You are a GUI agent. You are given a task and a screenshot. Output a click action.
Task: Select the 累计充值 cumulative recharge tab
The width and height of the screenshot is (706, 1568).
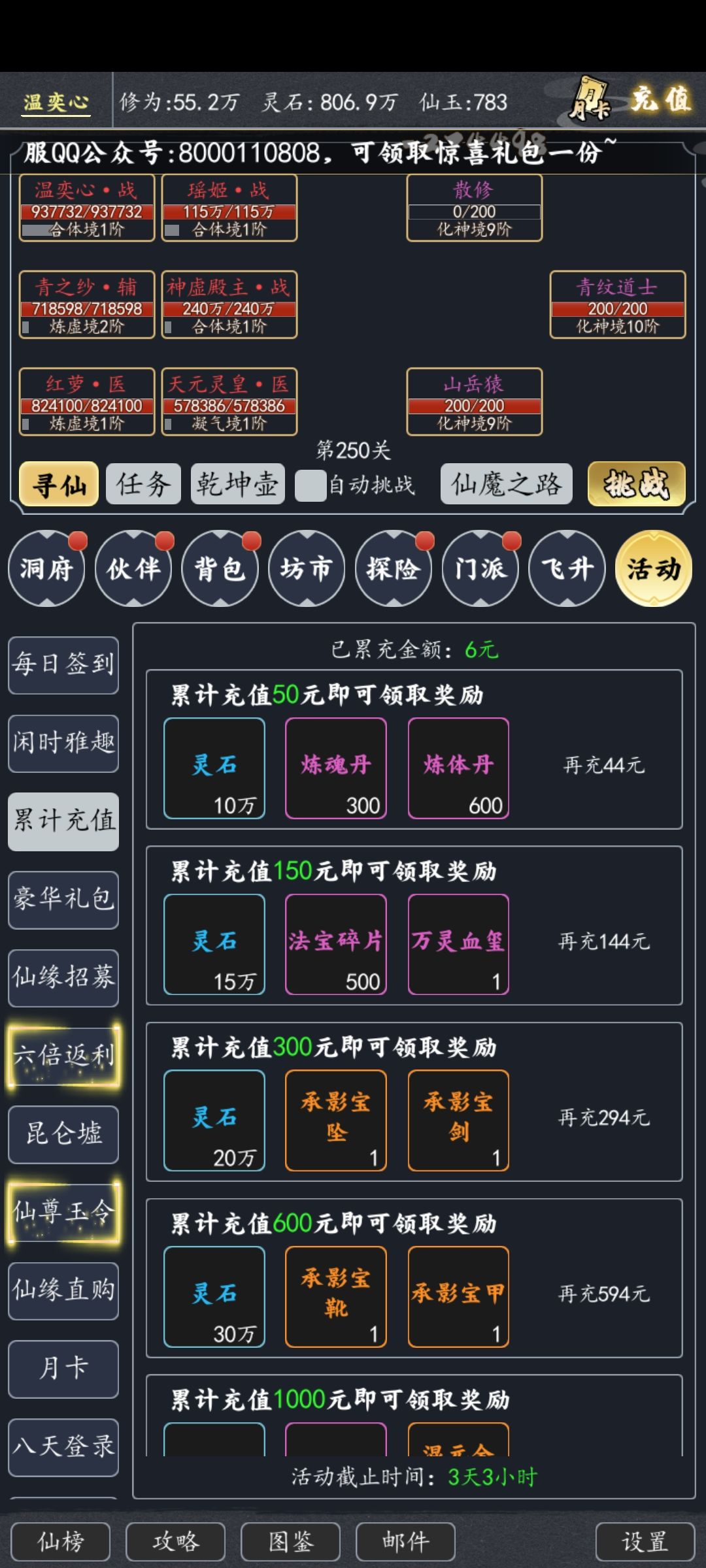63,822
